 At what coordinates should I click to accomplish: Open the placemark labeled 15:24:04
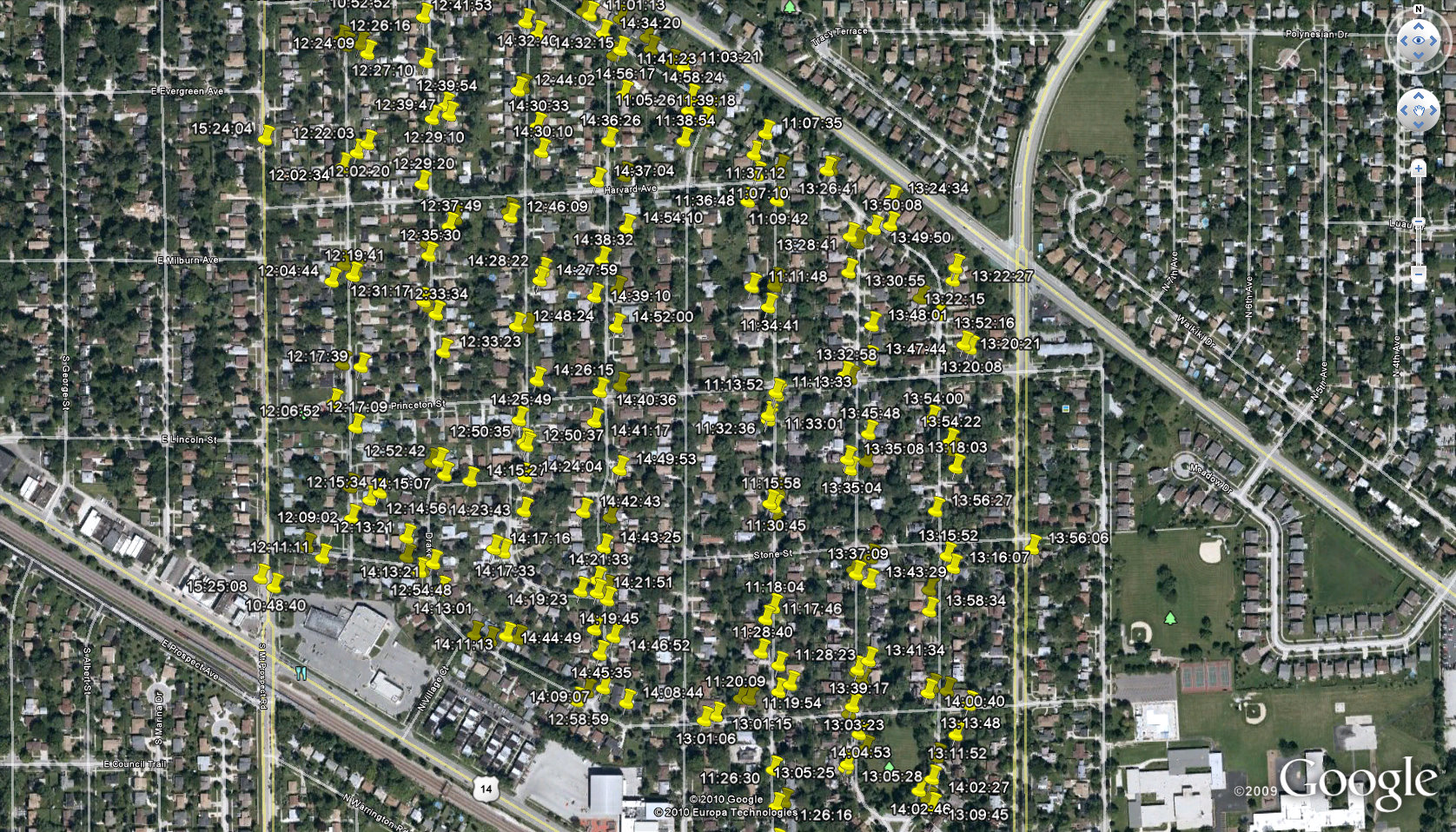[x=266, y=136]
